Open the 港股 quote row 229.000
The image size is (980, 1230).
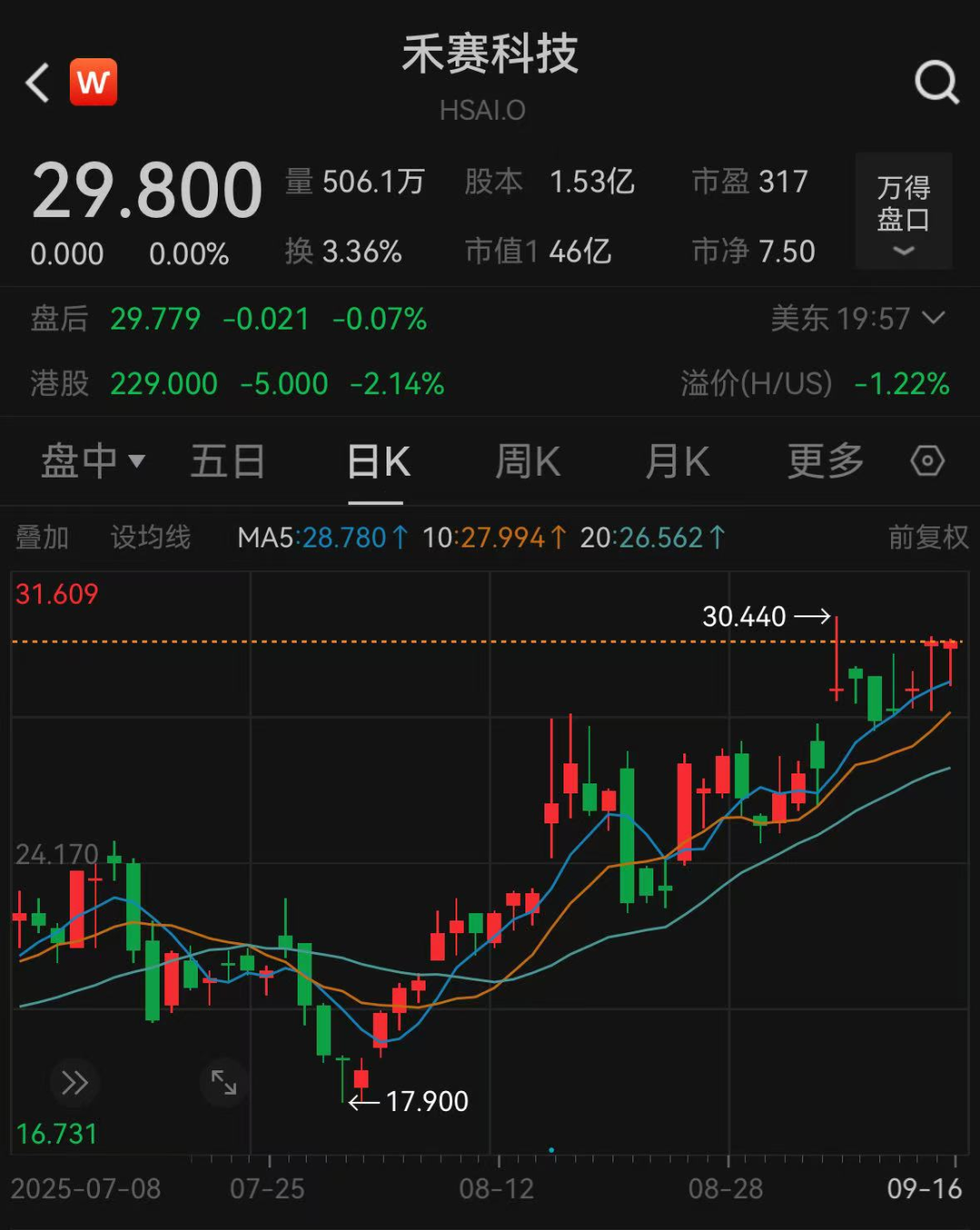(x=236, y=383)
